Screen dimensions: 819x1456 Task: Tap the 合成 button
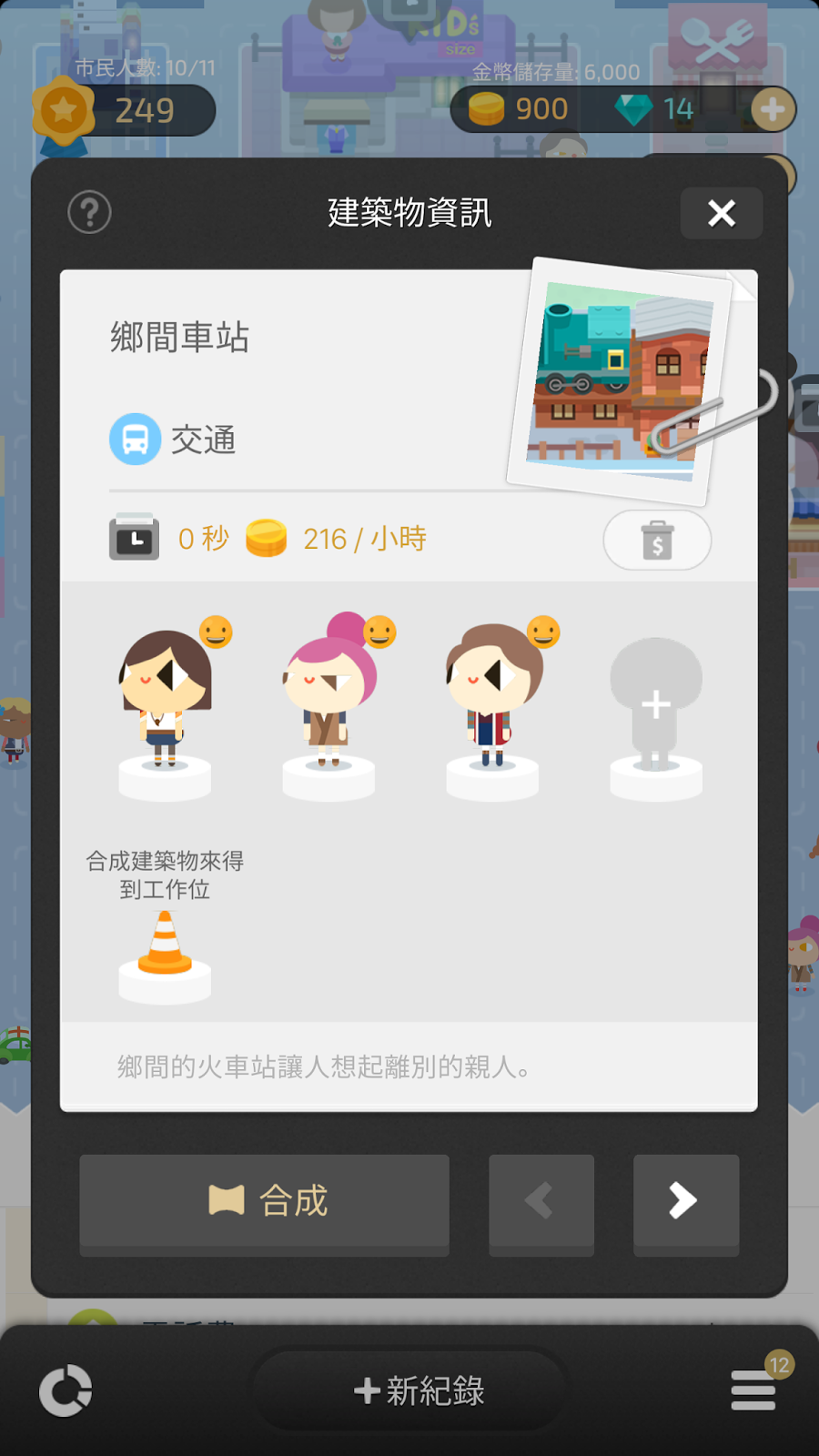264,1202
